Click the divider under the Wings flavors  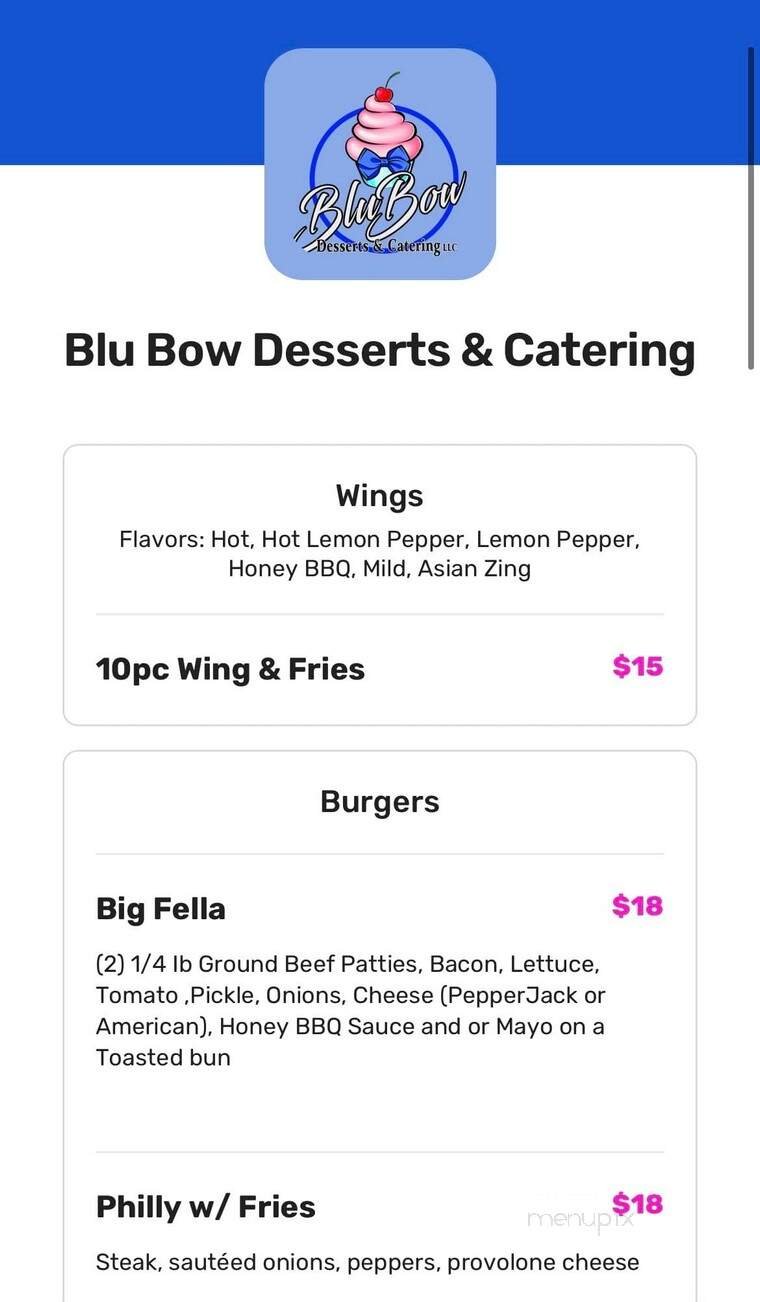[x=379, y=611]
